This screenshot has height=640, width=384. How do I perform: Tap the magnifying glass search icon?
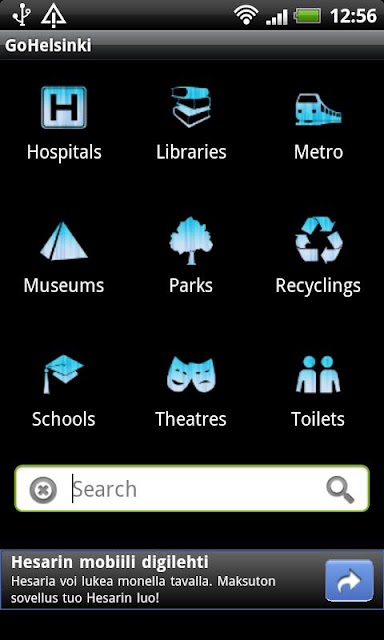pos(340,489)
